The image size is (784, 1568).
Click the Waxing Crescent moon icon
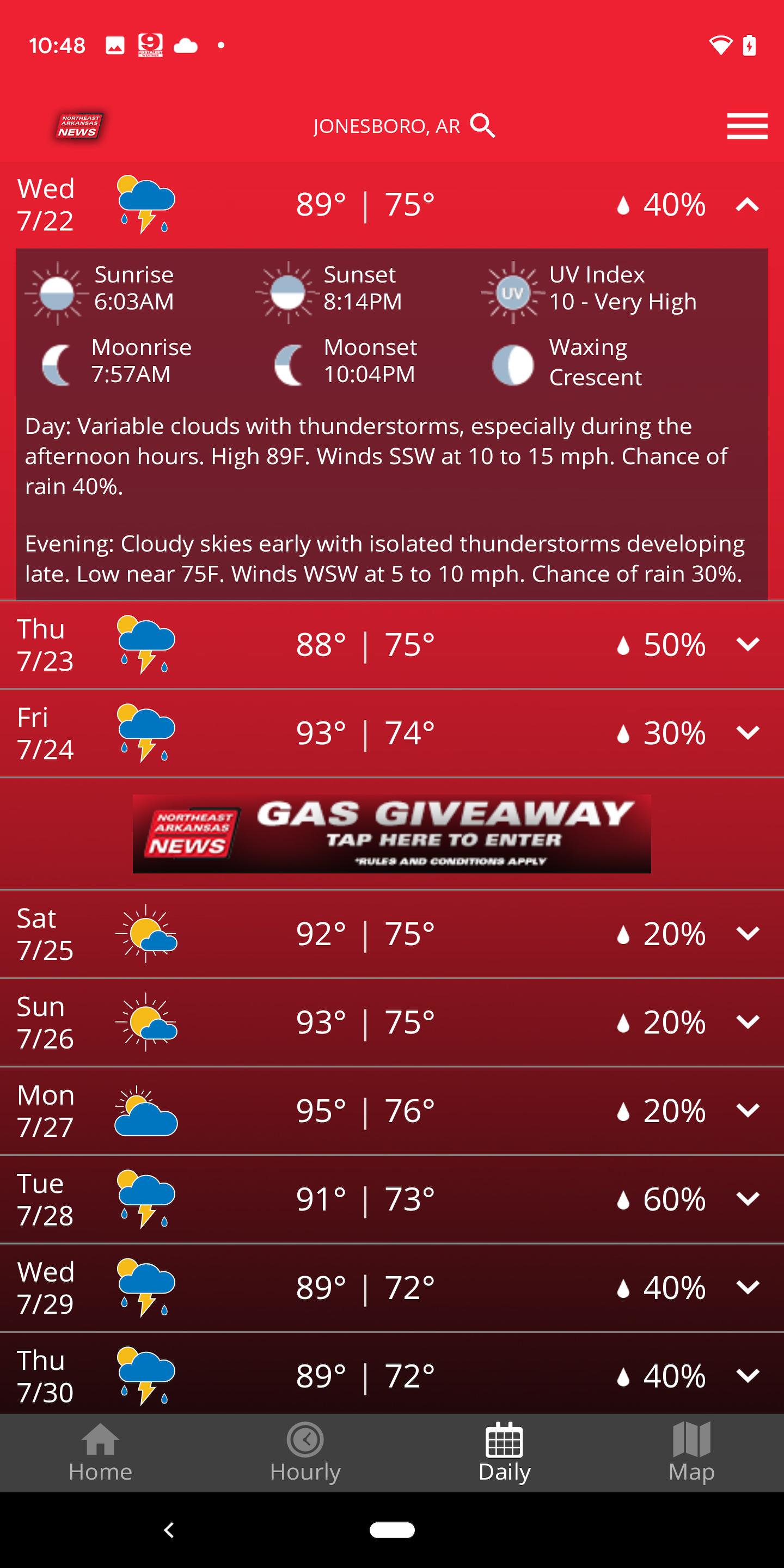click(513, 364)
